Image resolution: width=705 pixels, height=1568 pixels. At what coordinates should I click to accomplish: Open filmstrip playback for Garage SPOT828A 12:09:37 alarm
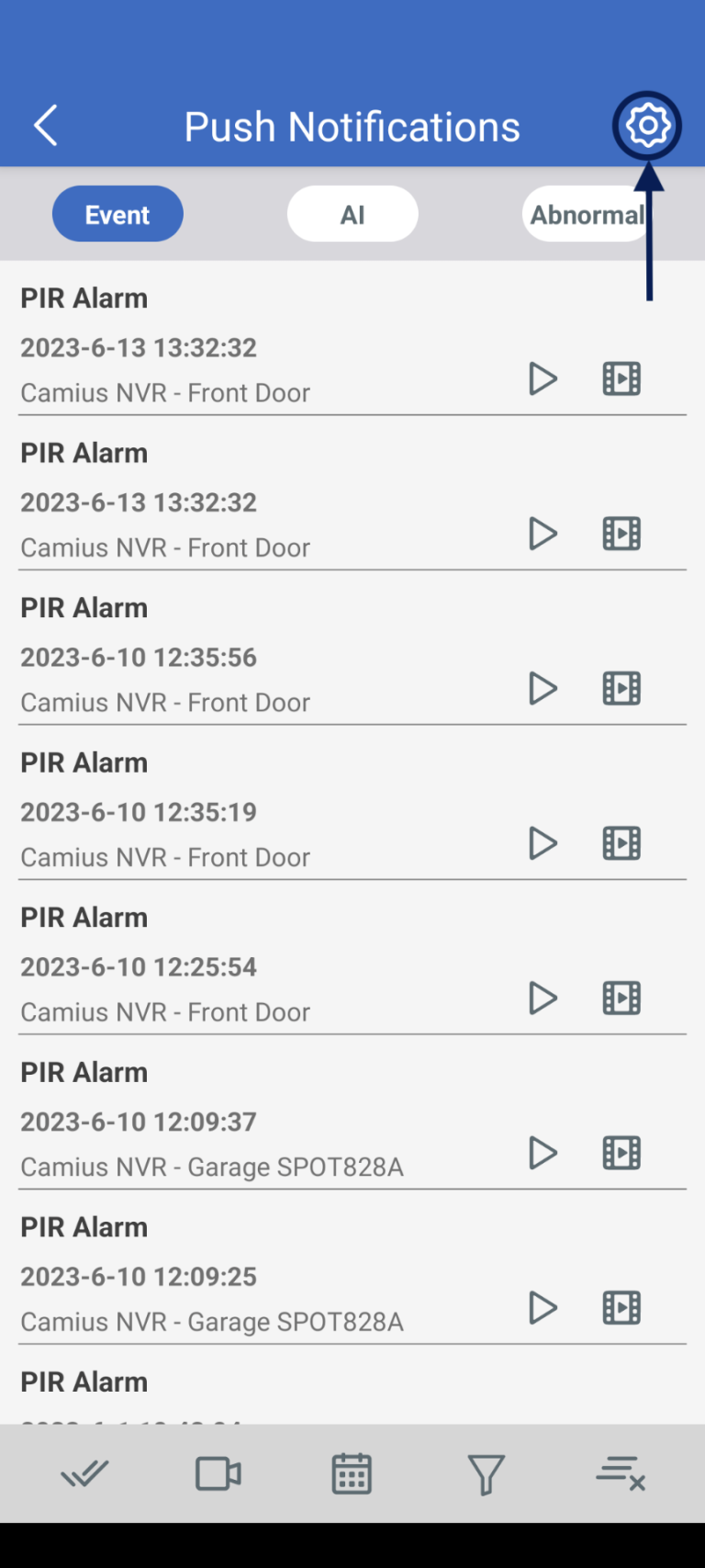click(621, 1153)
